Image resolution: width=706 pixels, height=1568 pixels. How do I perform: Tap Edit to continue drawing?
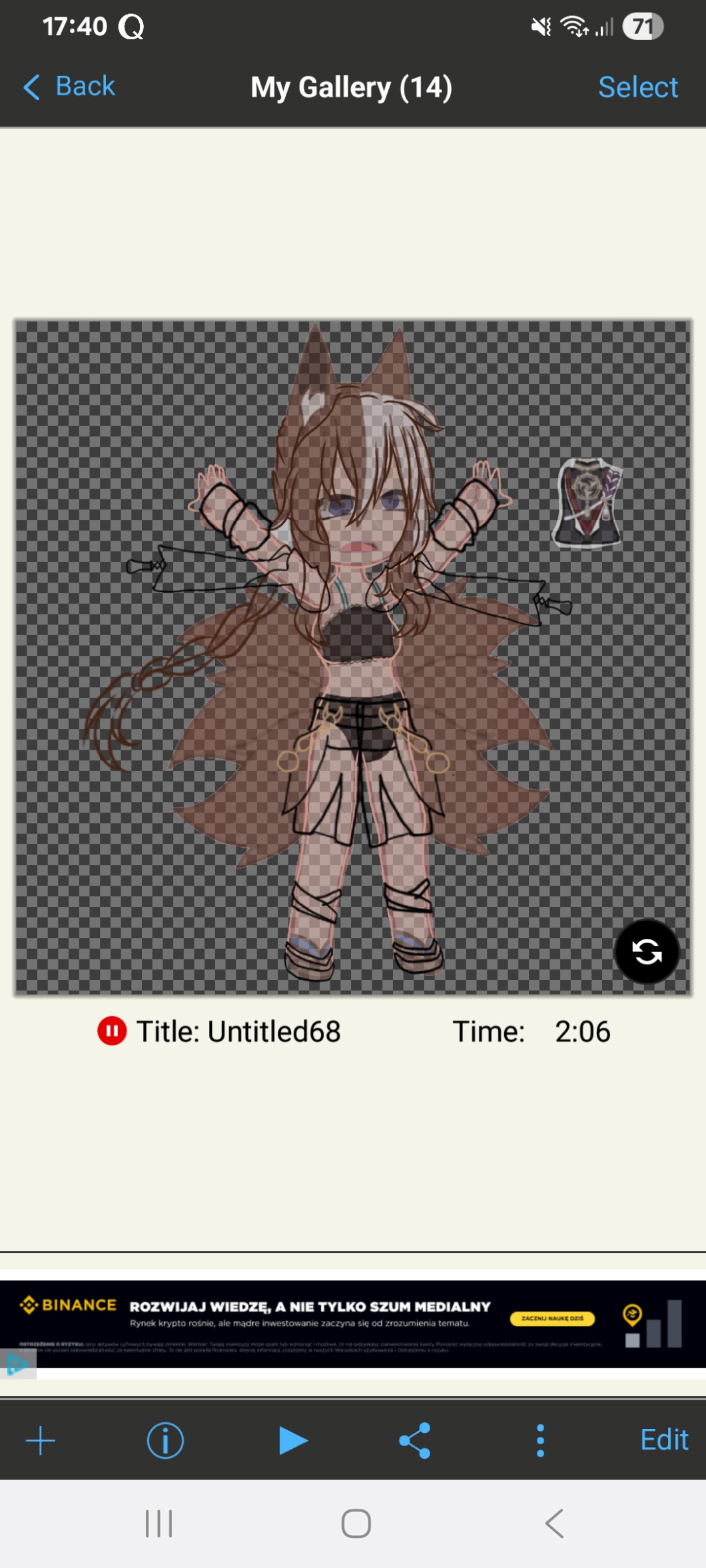pyautogui.click(x=663, y=1439)
